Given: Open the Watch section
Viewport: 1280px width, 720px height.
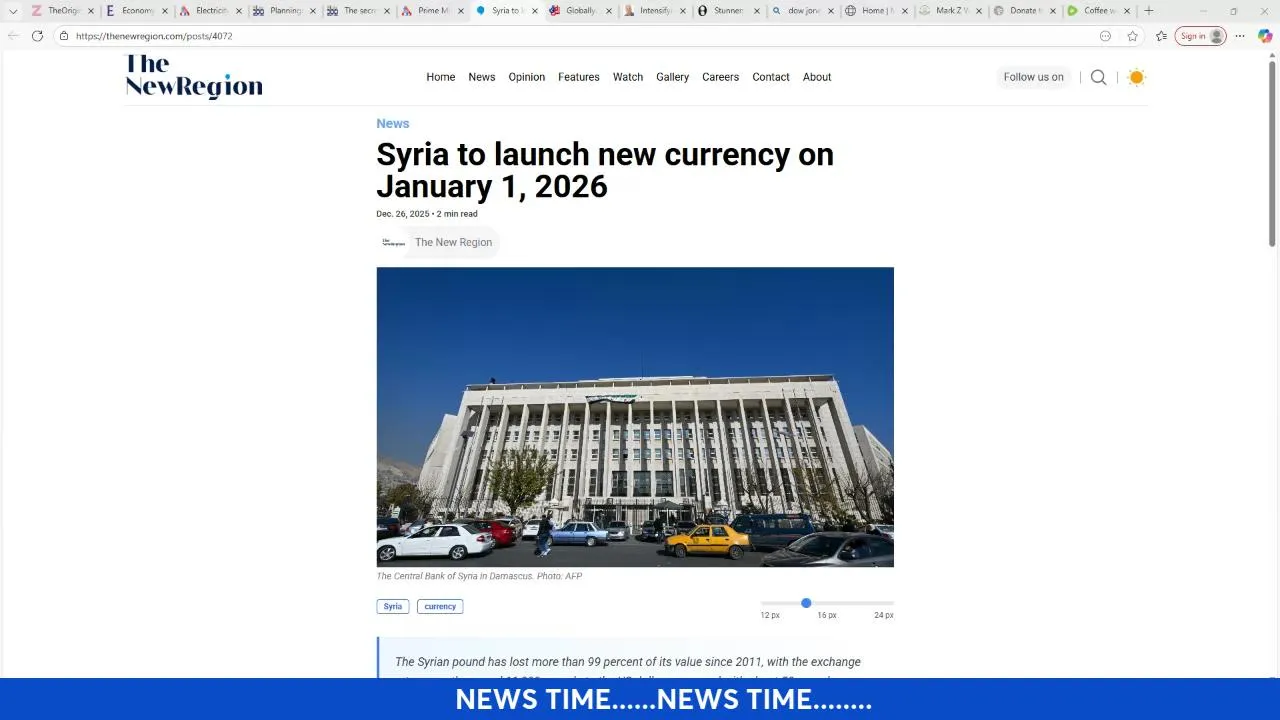Looking at the screenshot, I should 627,77.
